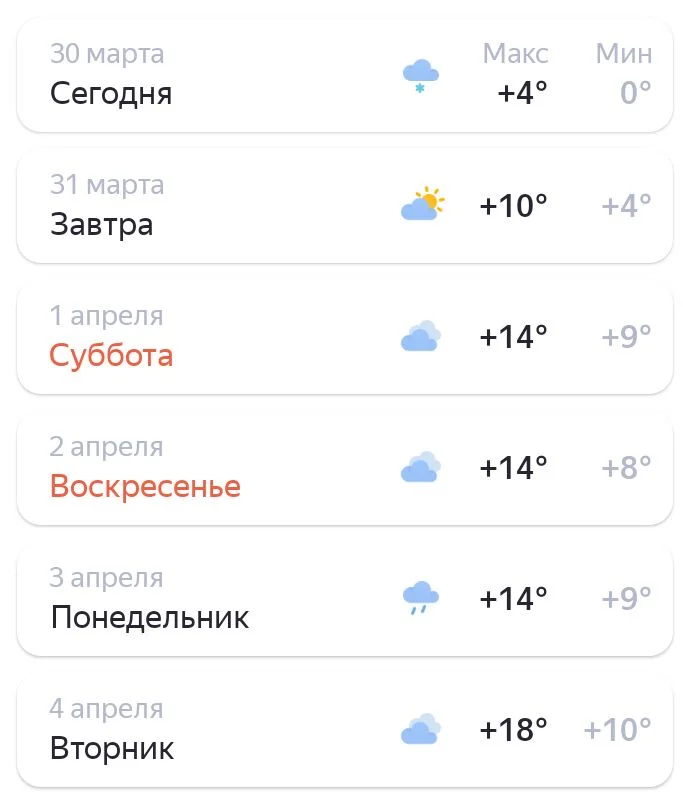Select the Понедельник 3 апреля forecast
The width and height of the screenshot is (683, 801).
click(x=344, y=599)
